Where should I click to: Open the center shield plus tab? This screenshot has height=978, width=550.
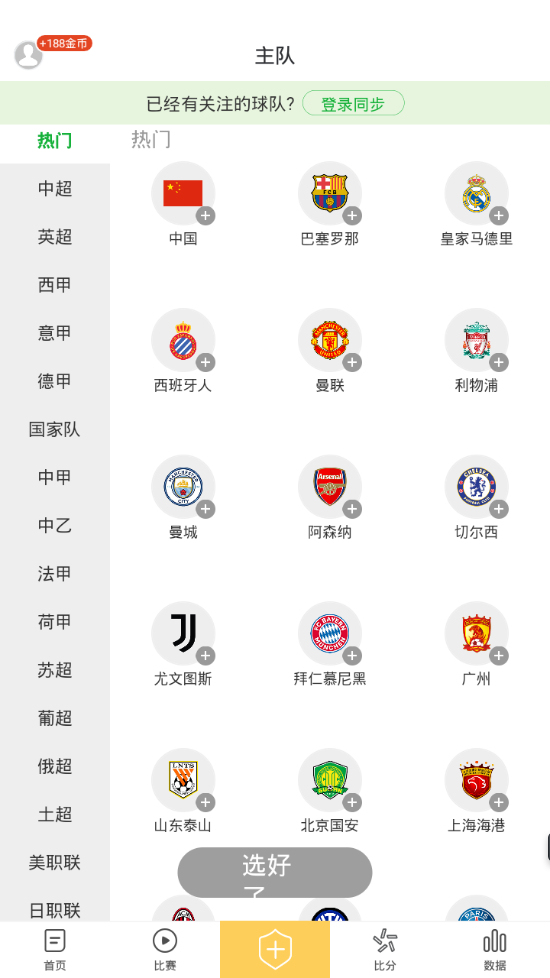[275, 950]
